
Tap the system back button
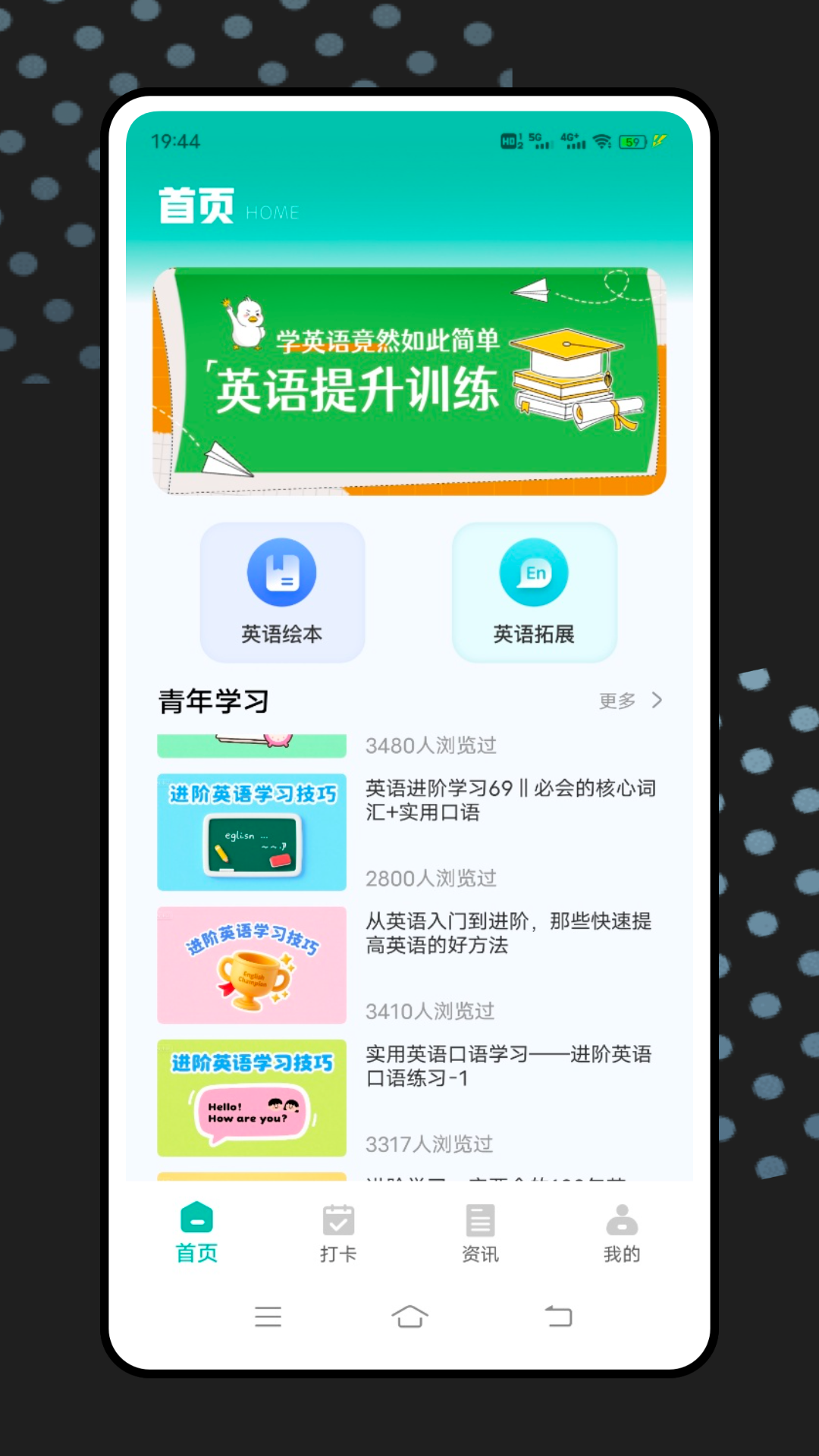click(x=559, y=1316)
